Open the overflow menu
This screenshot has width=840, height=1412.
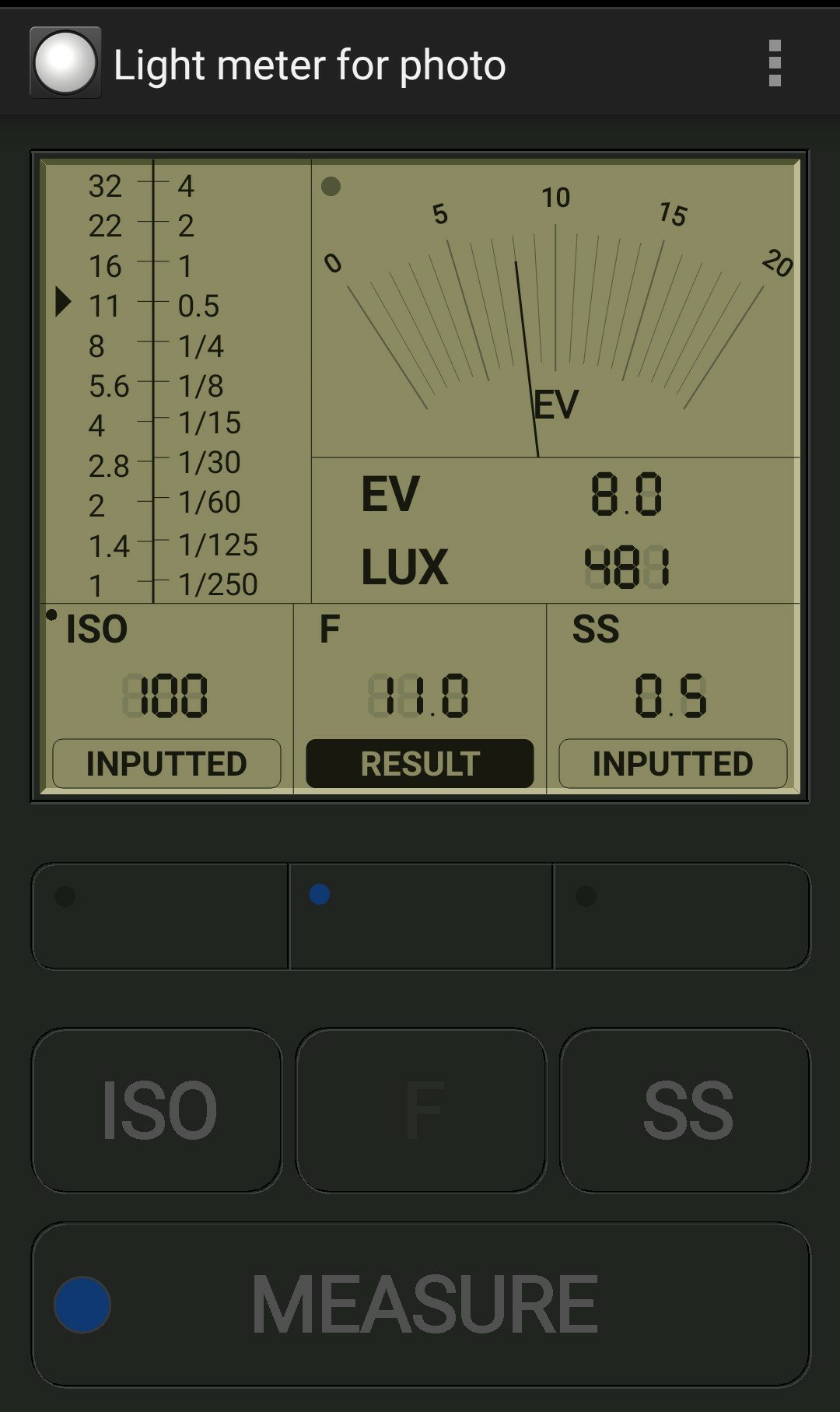tap(774, 63)
